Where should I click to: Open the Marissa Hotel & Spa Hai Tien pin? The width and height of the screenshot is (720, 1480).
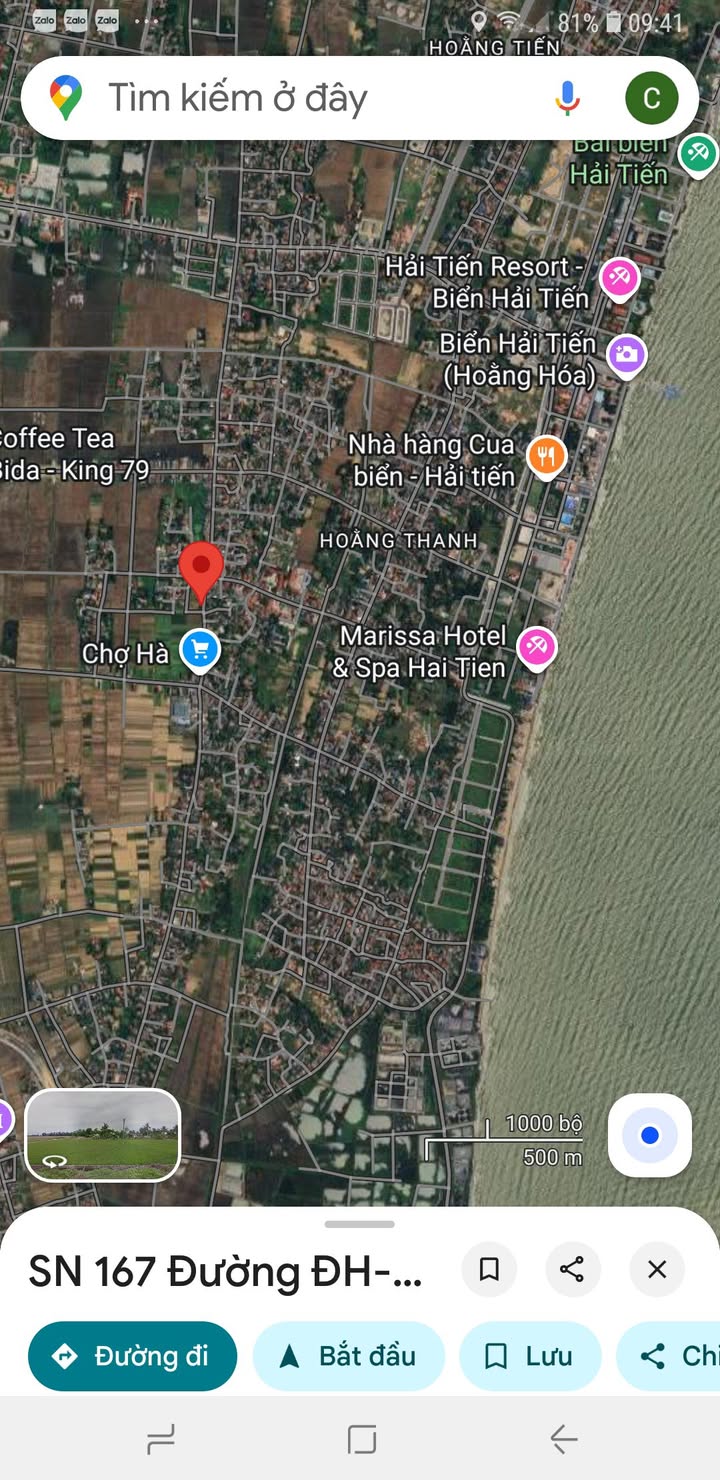(x=537, y=647)
